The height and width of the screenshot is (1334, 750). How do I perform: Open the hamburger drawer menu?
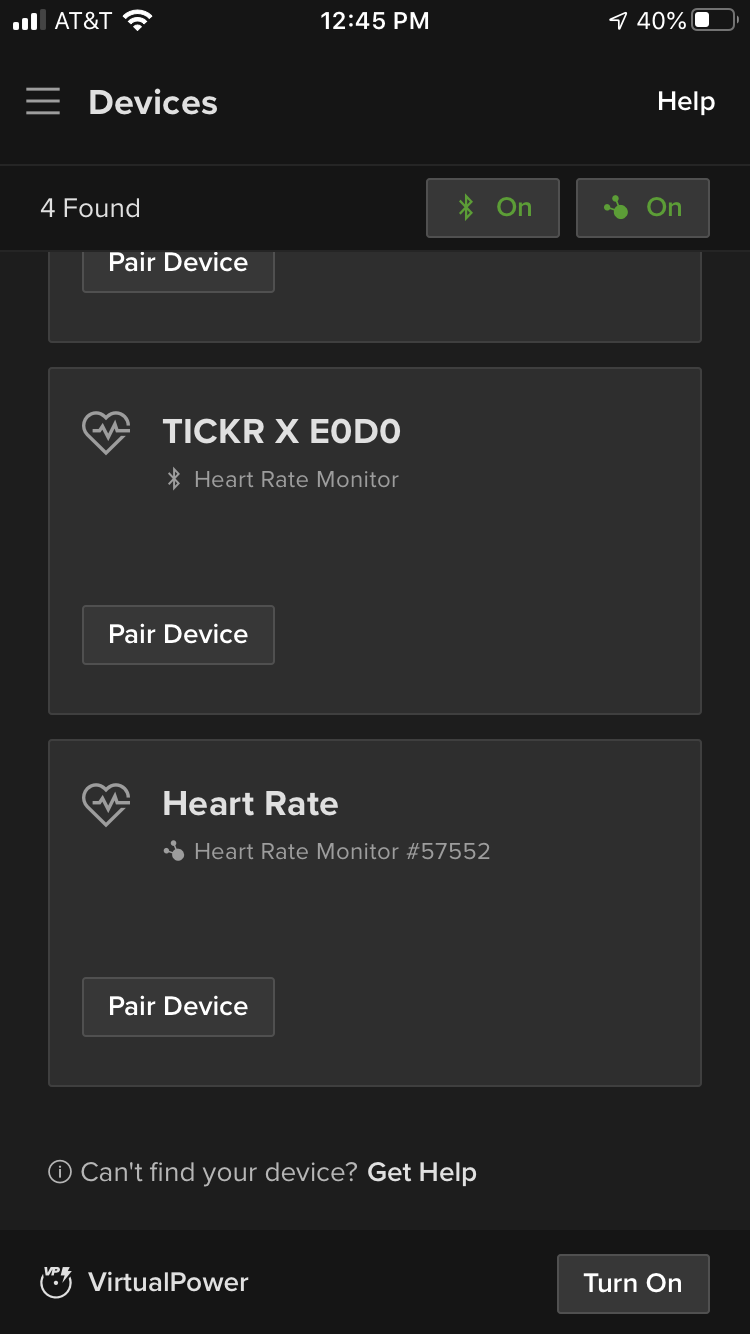(x=43, y=101)
